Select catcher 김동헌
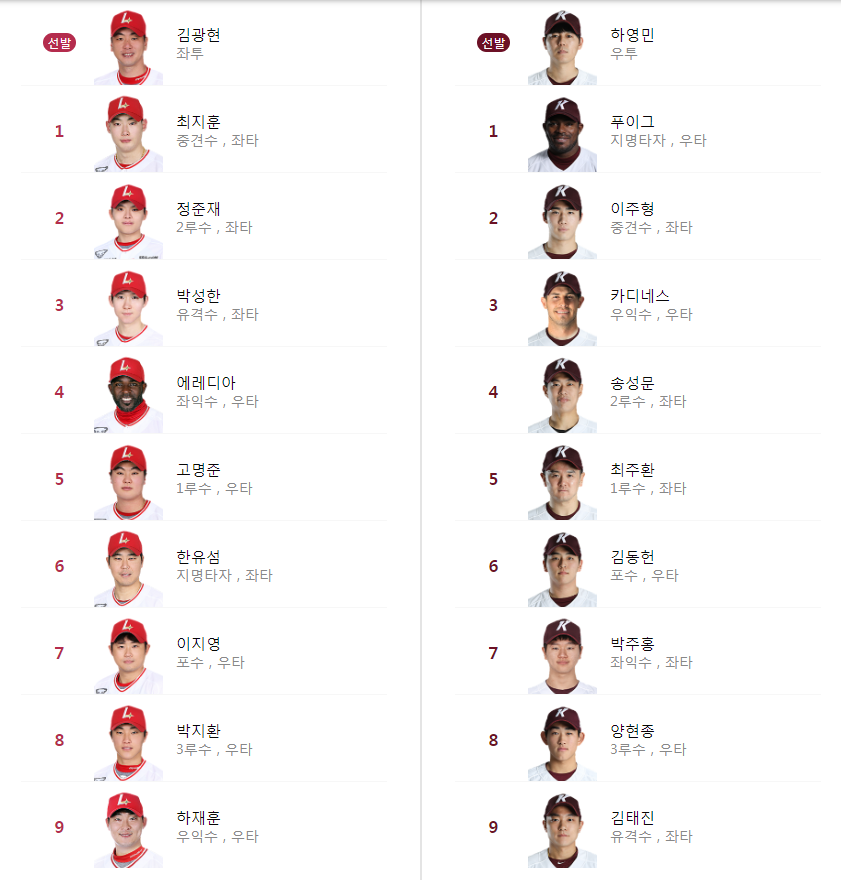 coord(632,557)
